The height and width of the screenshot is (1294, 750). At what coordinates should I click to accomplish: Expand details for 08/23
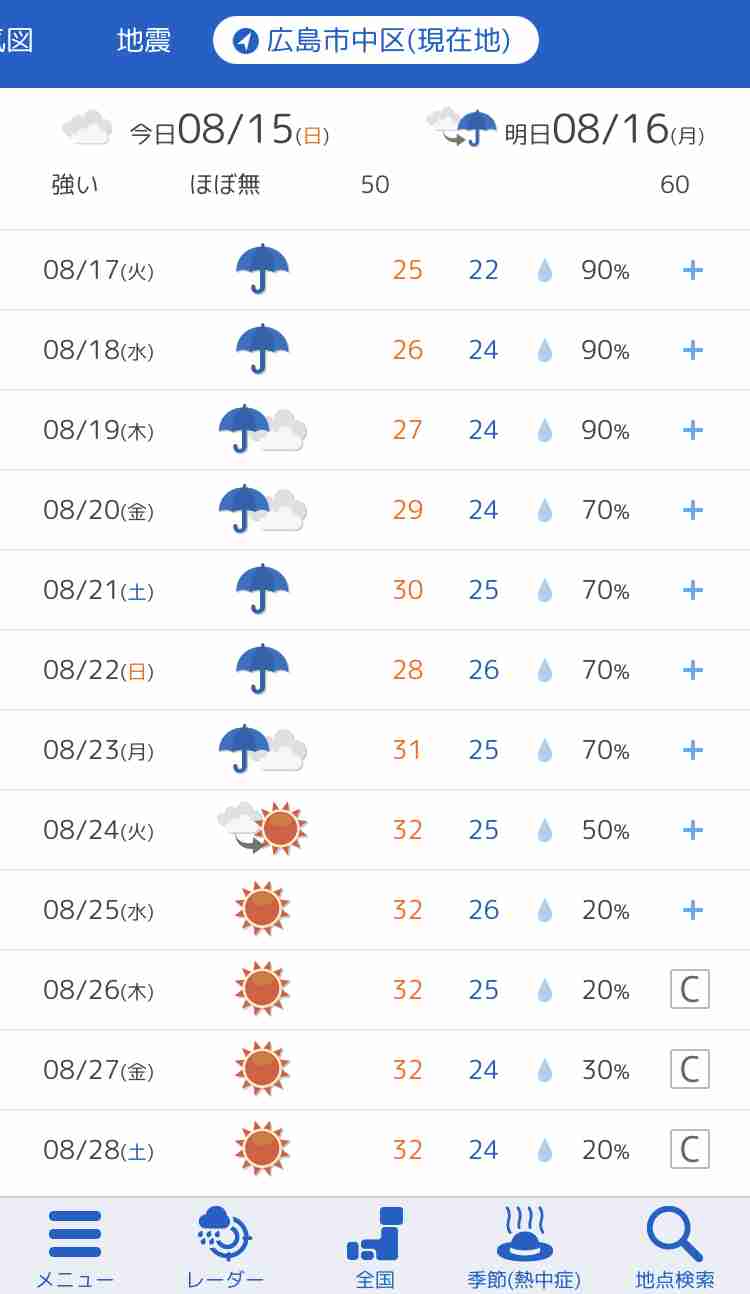pos(693,750)
